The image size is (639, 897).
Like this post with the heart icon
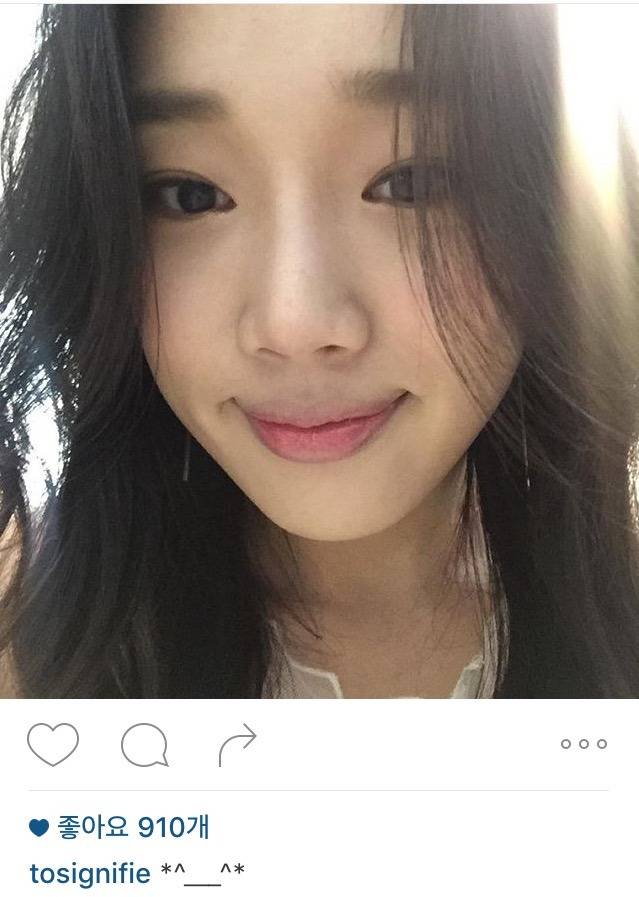[x=52, y=744]
